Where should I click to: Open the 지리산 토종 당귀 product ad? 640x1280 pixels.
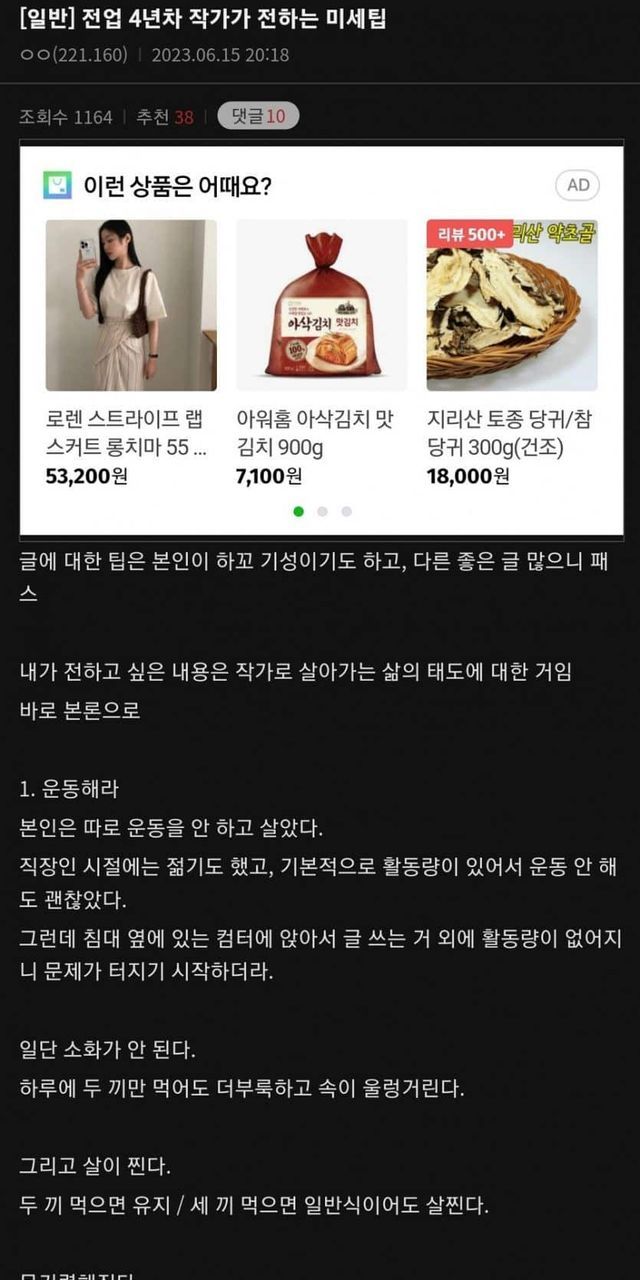coord(511,305)
